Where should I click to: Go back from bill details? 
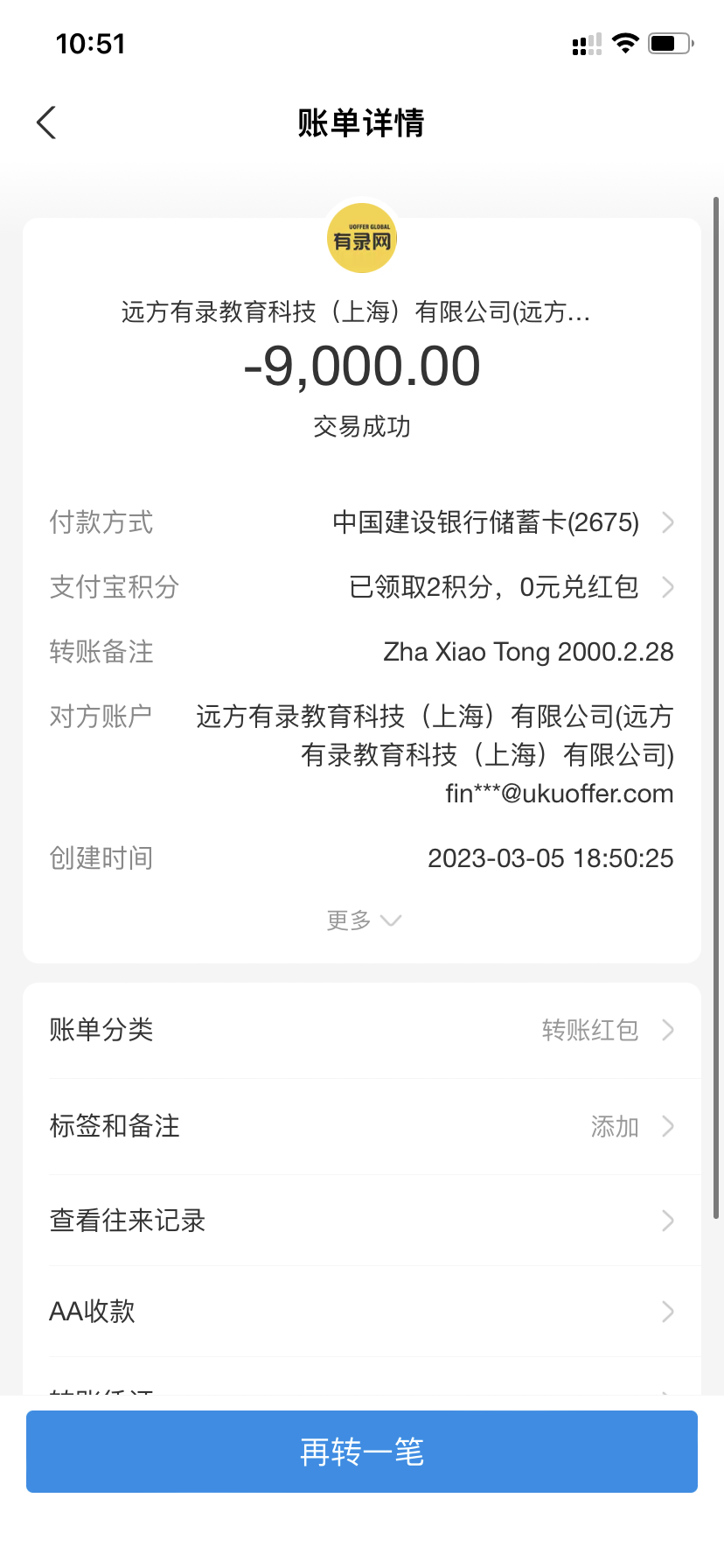pyautogui.click(x=47, y=122)
